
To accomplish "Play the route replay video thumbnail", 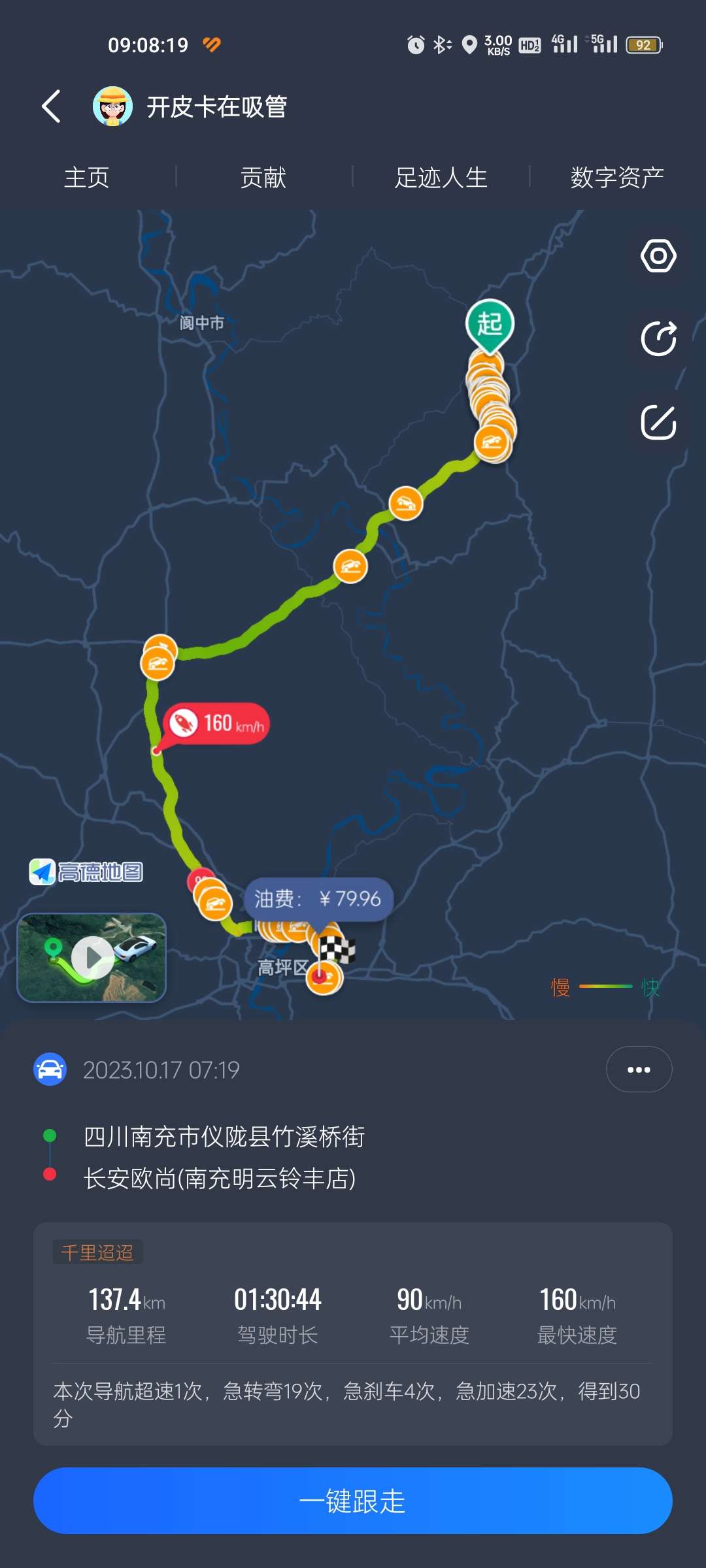I will click(92, 958).
